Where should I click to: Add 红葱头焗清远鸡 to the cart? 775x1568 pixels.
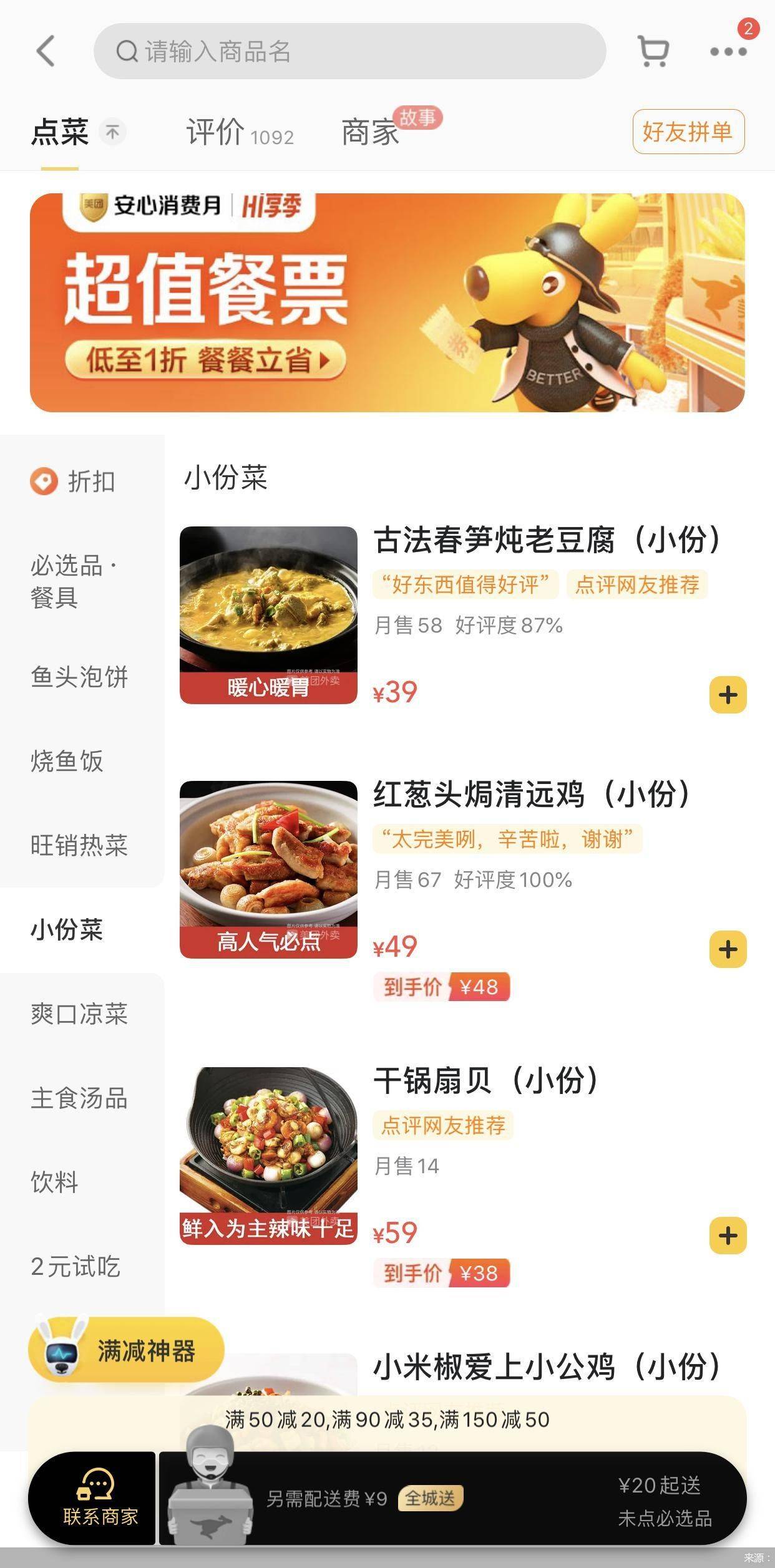(x=728, y=949)
